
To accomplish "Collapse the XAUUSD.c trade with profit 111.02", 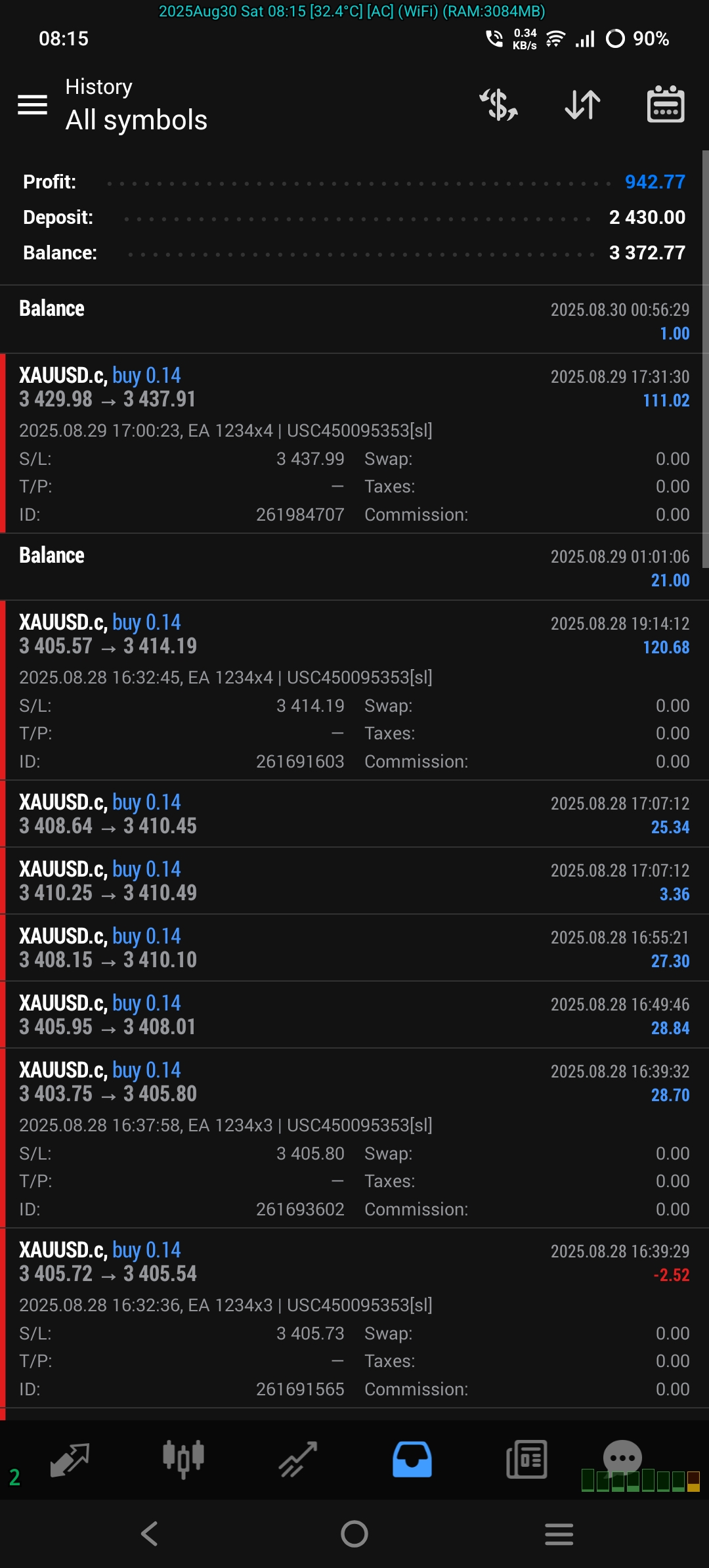I will click(354, 443).
